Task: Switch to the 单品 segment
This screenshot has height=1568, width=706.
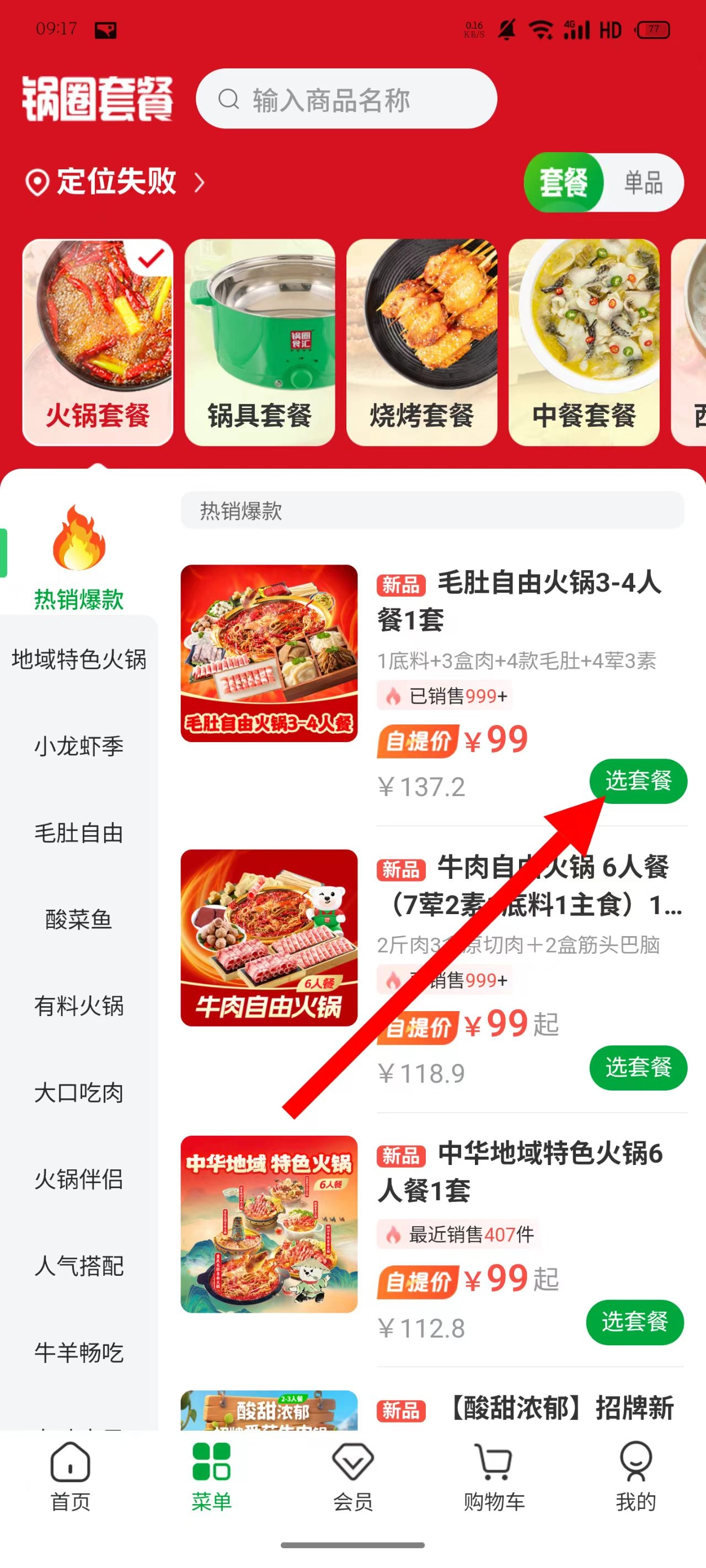Action: (643, 182)
